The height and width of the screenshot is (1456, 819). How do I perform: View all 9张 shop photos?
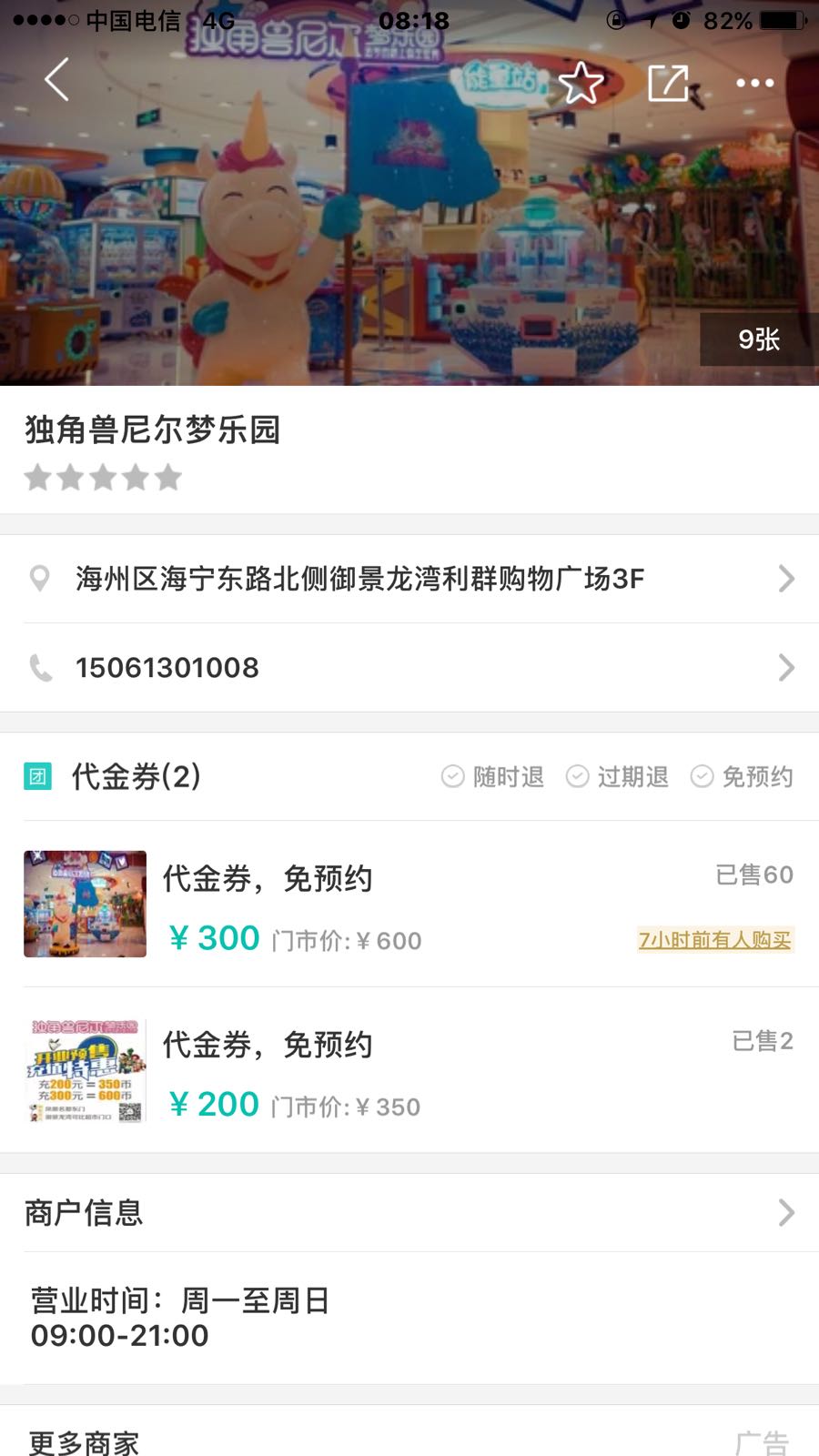pos(758,339)
